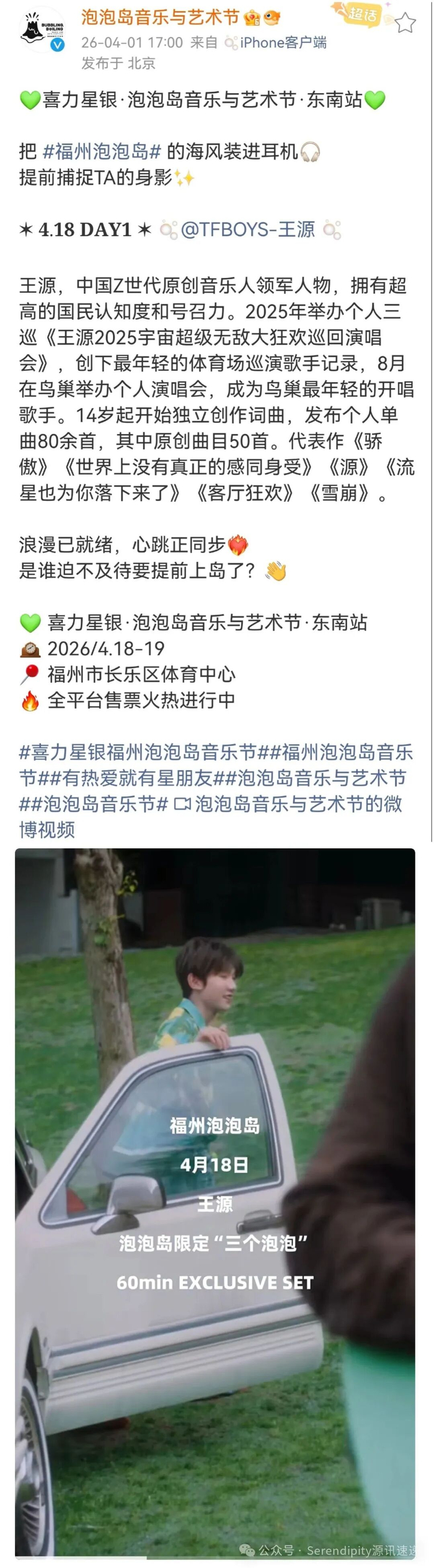Open the #泡泡岛音乐节# topic

93,804
